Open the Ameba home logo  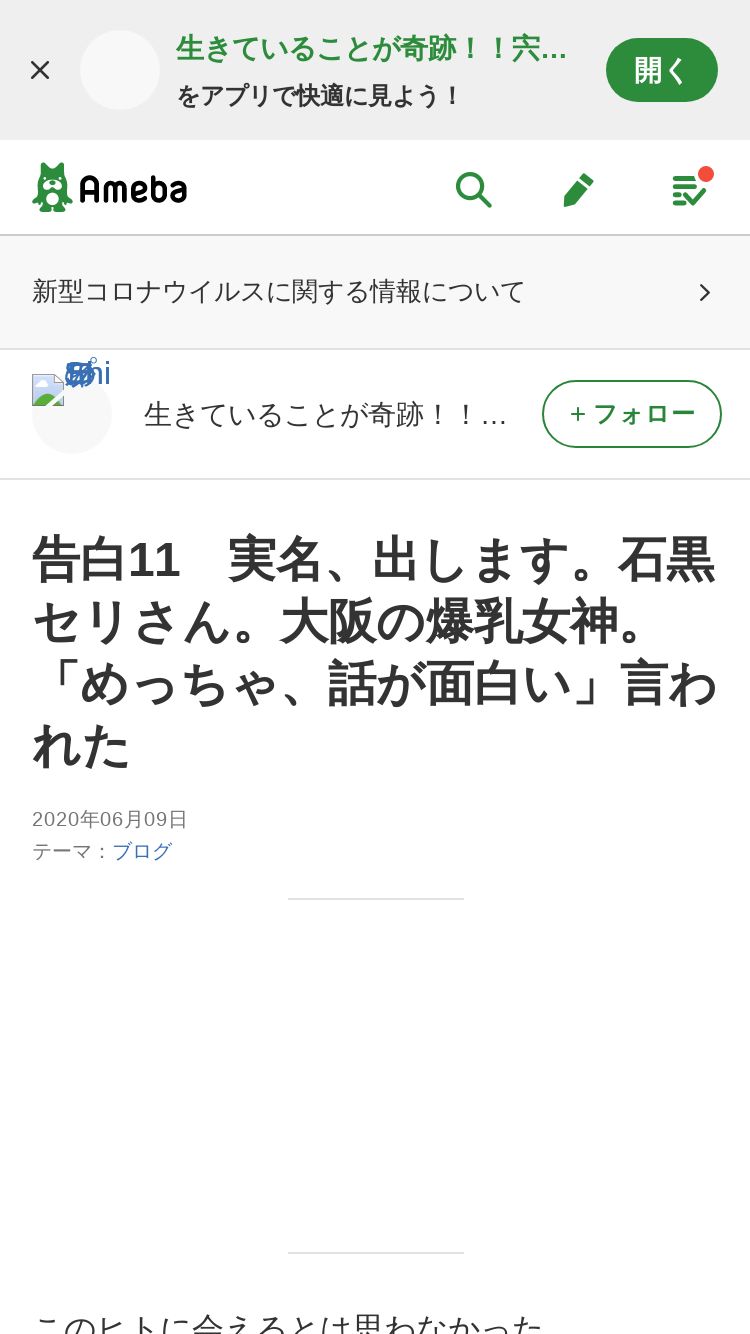[110, 187]
